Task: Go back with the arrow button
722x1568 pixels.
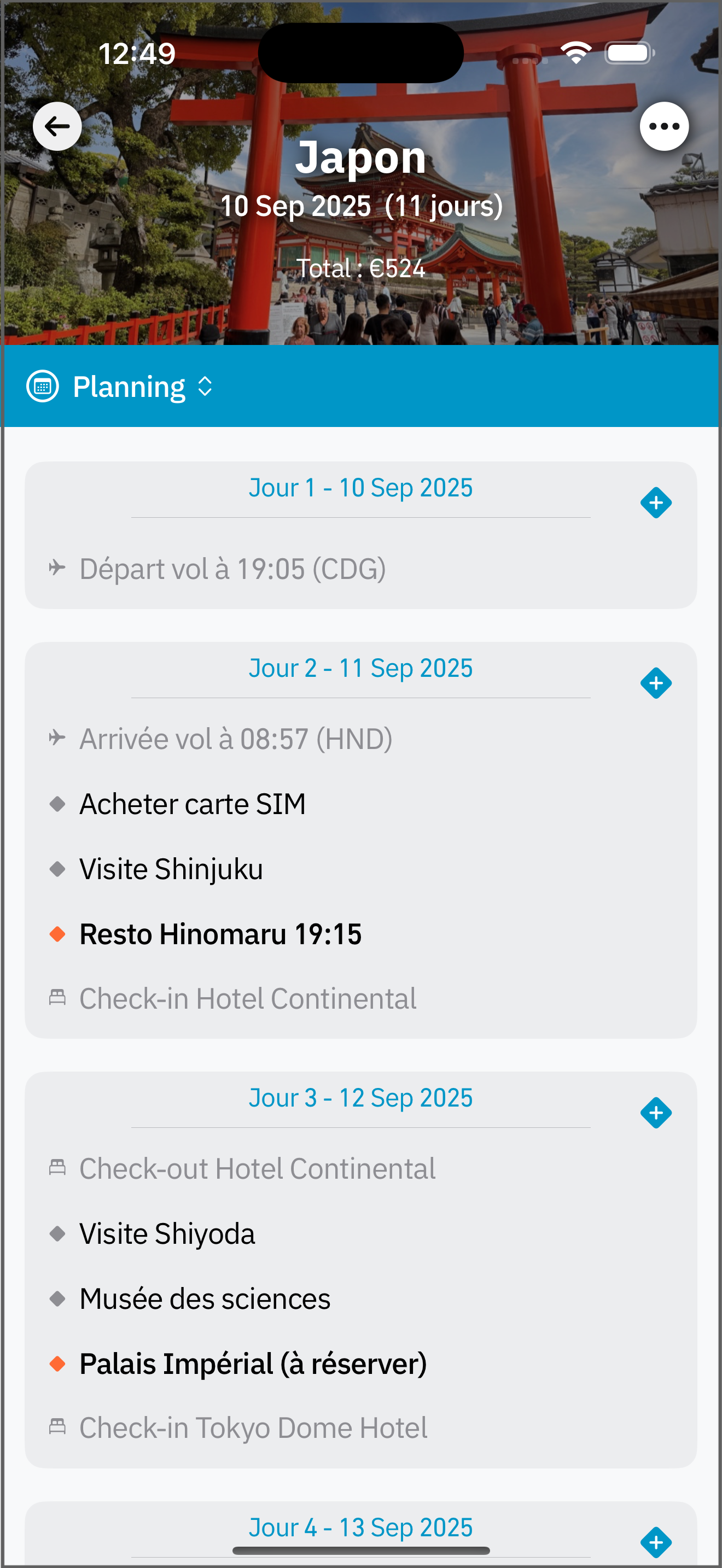Action: (x=57, y=126)
